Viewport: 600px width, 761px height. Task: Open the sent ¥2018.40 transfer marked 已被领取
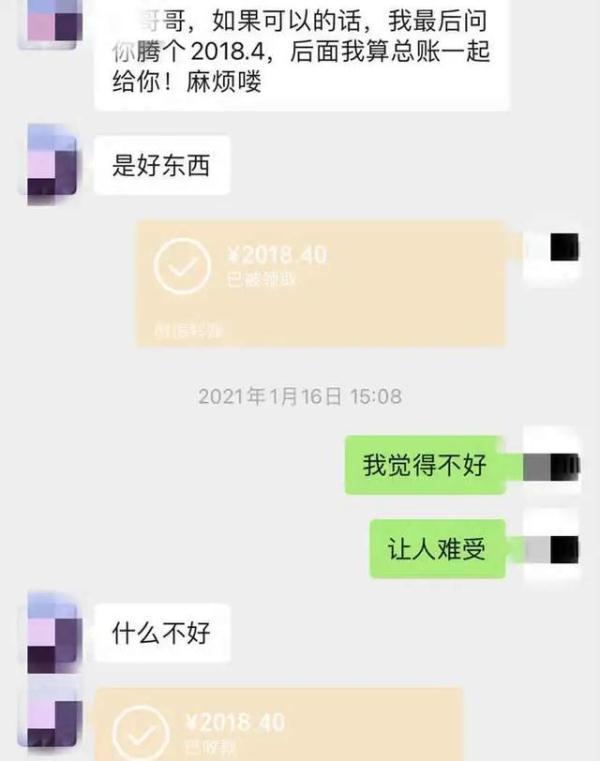321,283
